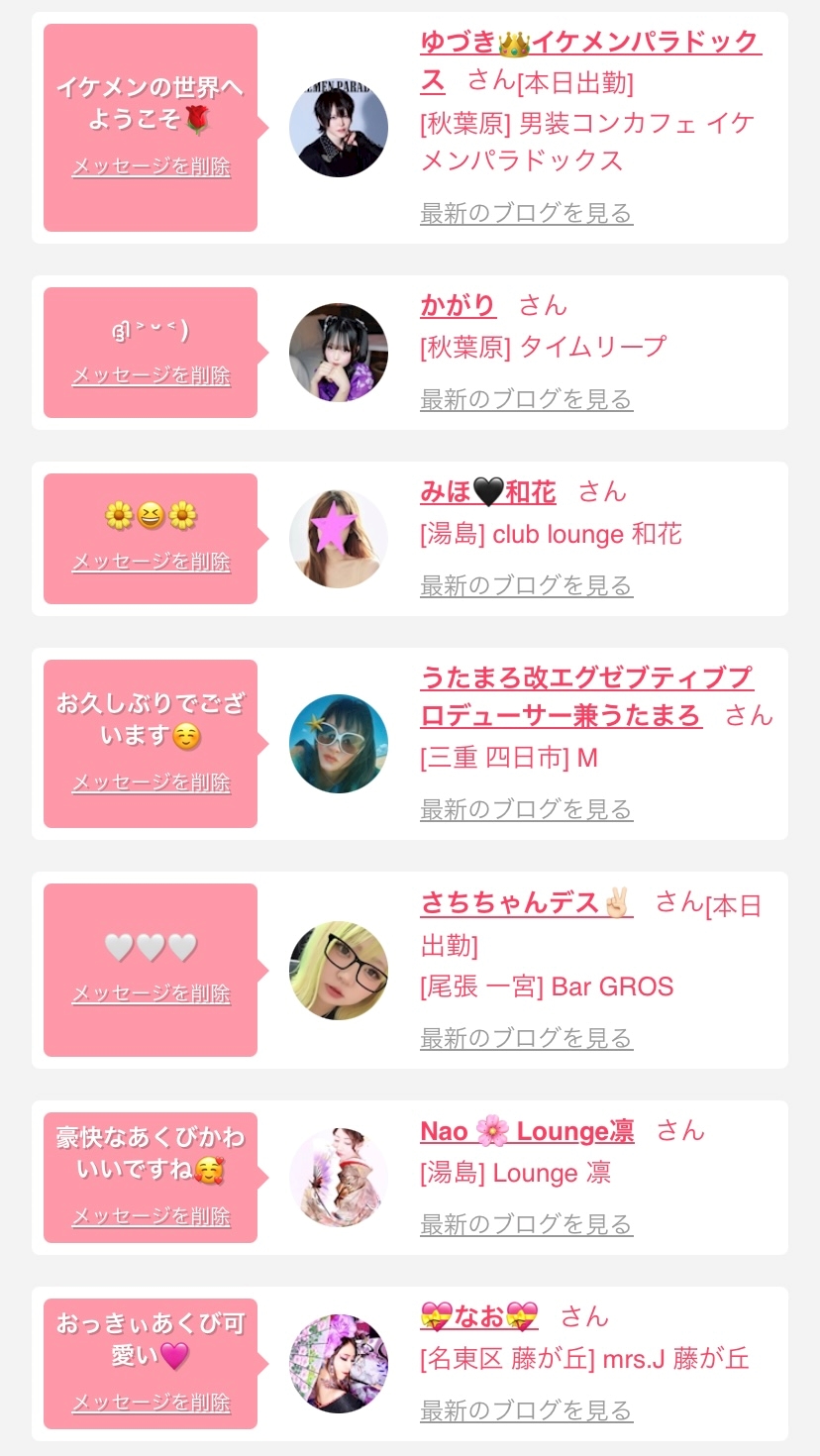Viewport: 820px width, 1456px height.
Task: View latest blog of Nao Lounge凛
Action: (x=526, y=1224)
